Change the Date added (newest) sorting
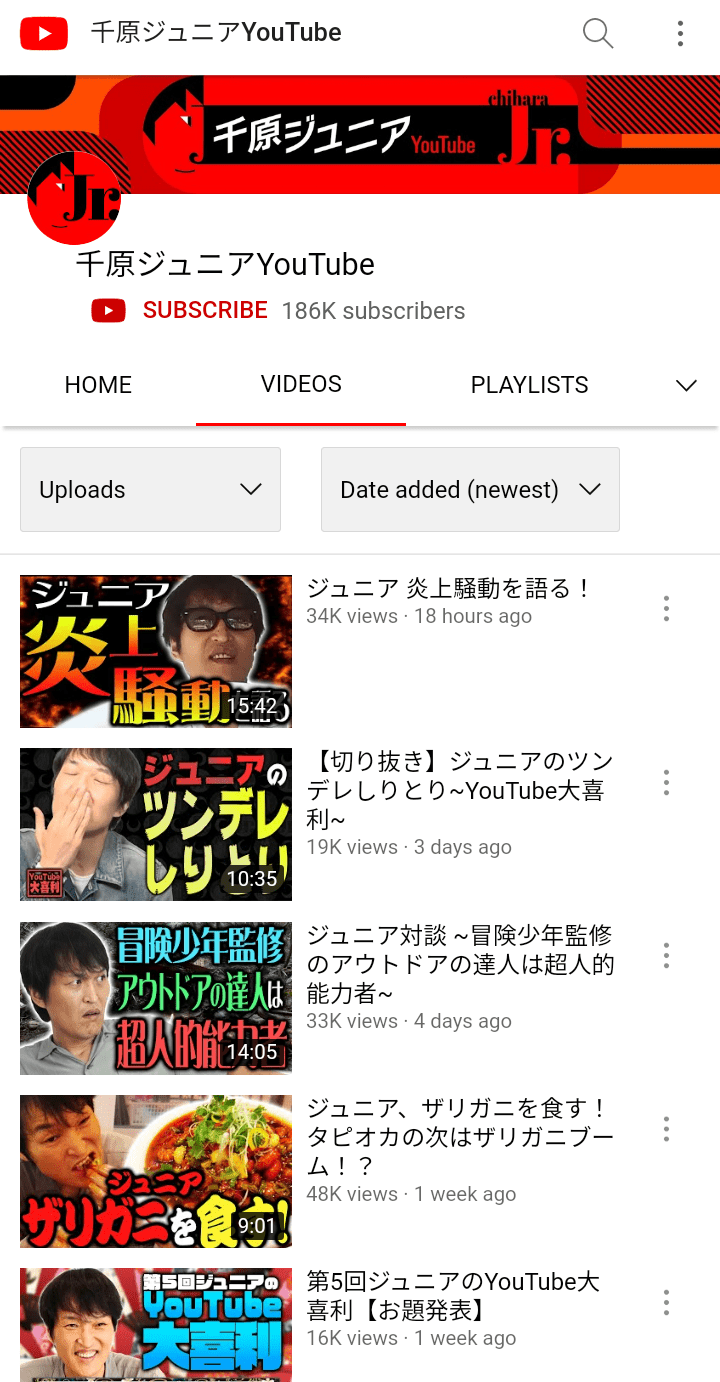Viewport: 720px width, 1382px height. [470, 489]
